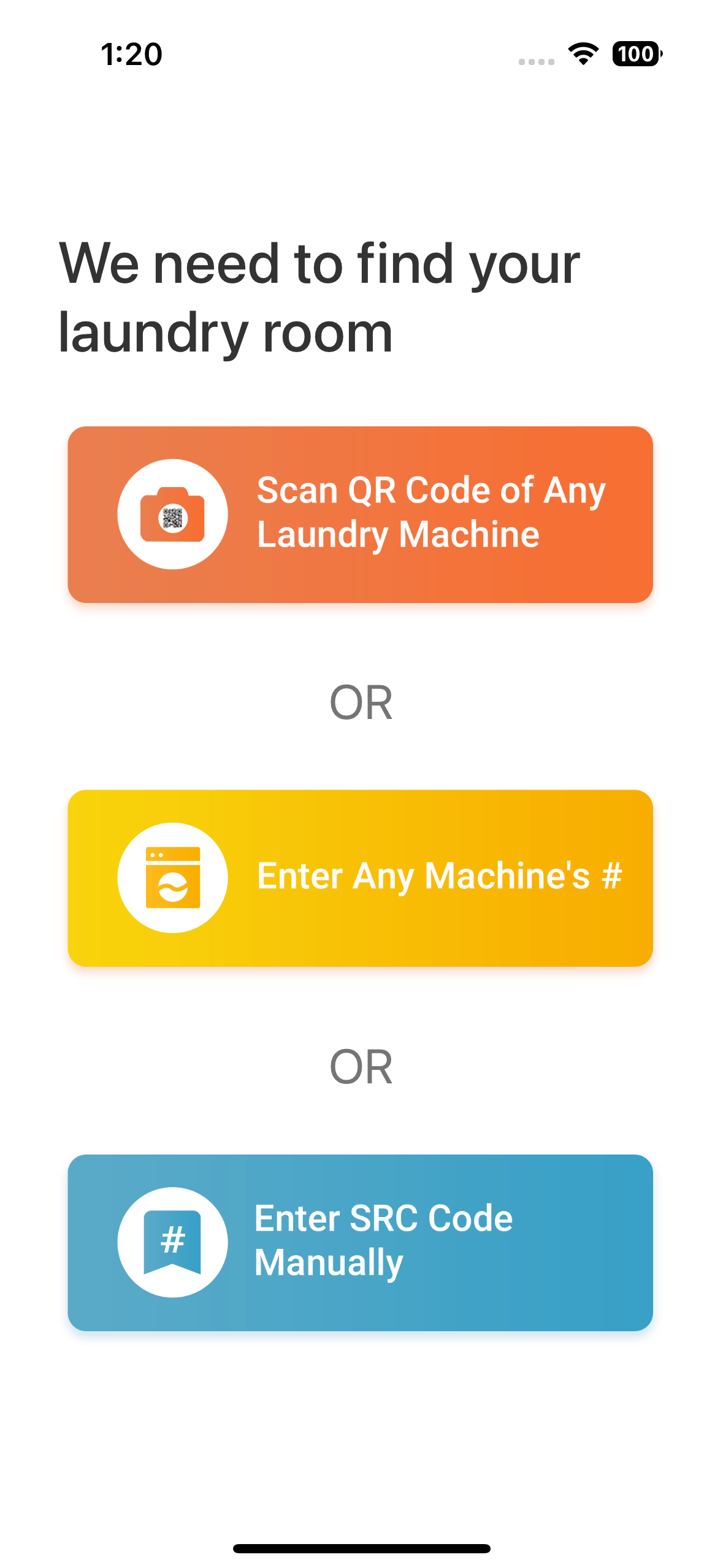Select the white circle around the camera icon
The height and width of the screenshot is (1568, 723).
point(174,514)
